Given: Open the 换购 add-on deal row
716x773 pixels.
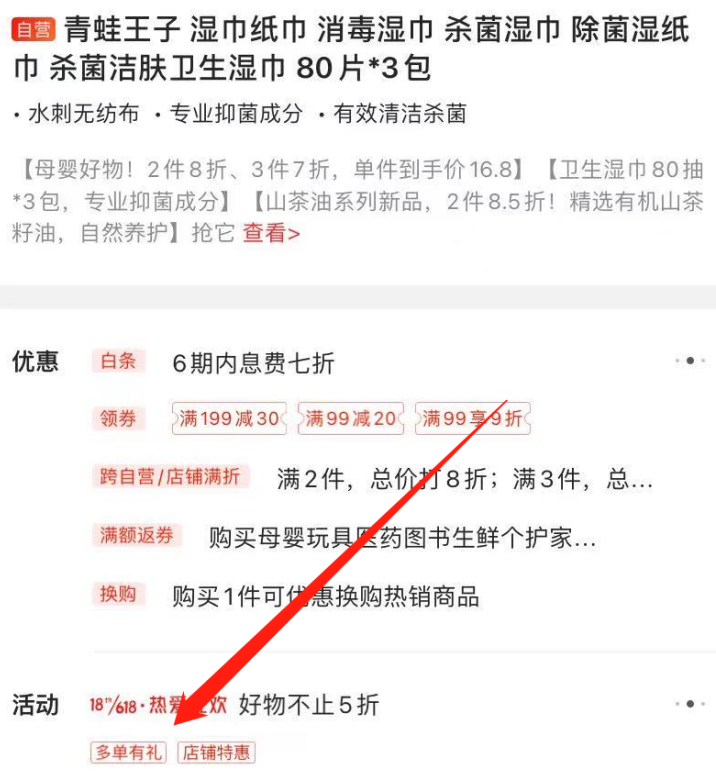Looking at the screenshot, I should (325, 597).
